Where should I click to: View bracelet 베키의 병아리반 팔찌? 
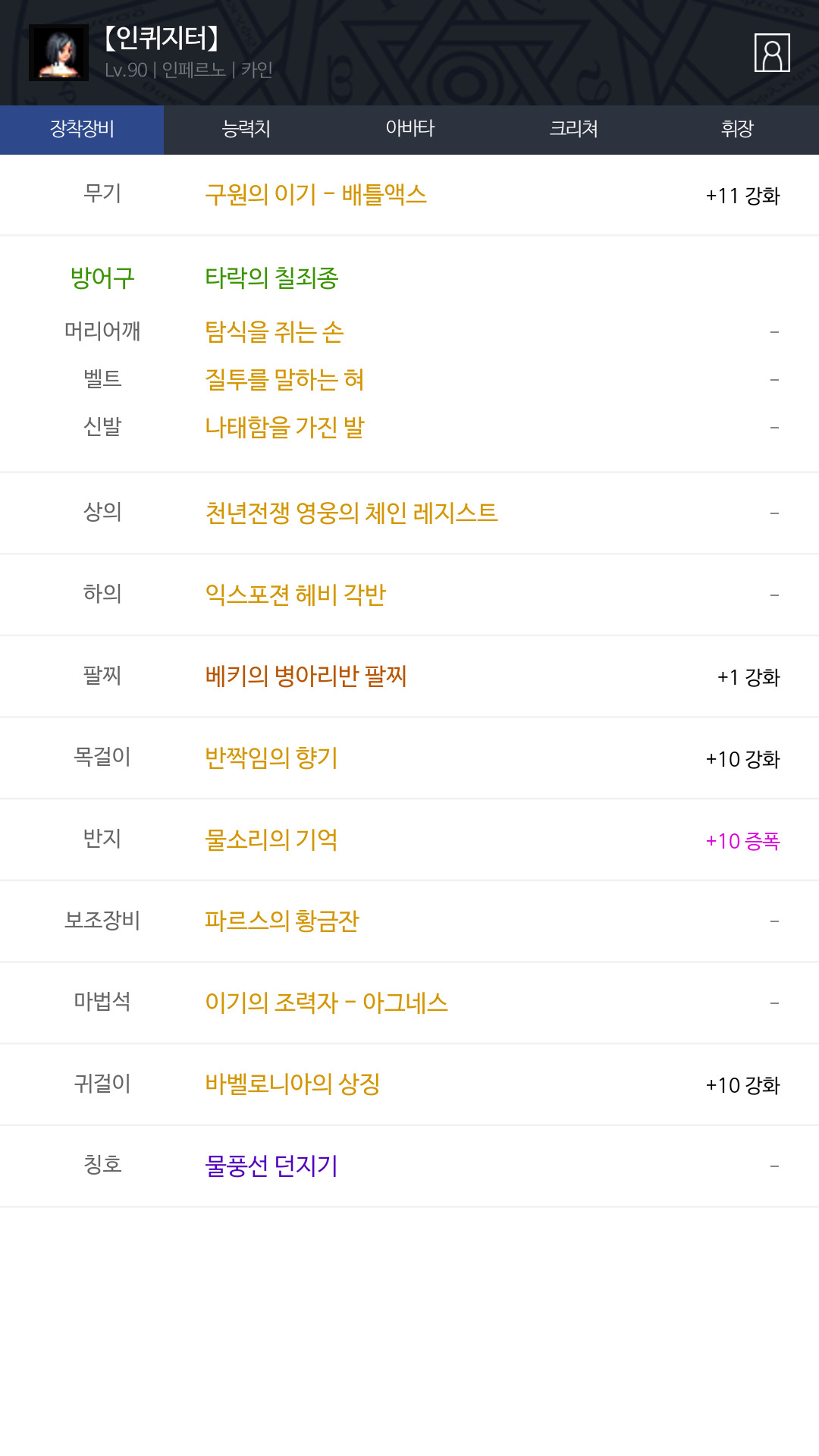[306, 676]
